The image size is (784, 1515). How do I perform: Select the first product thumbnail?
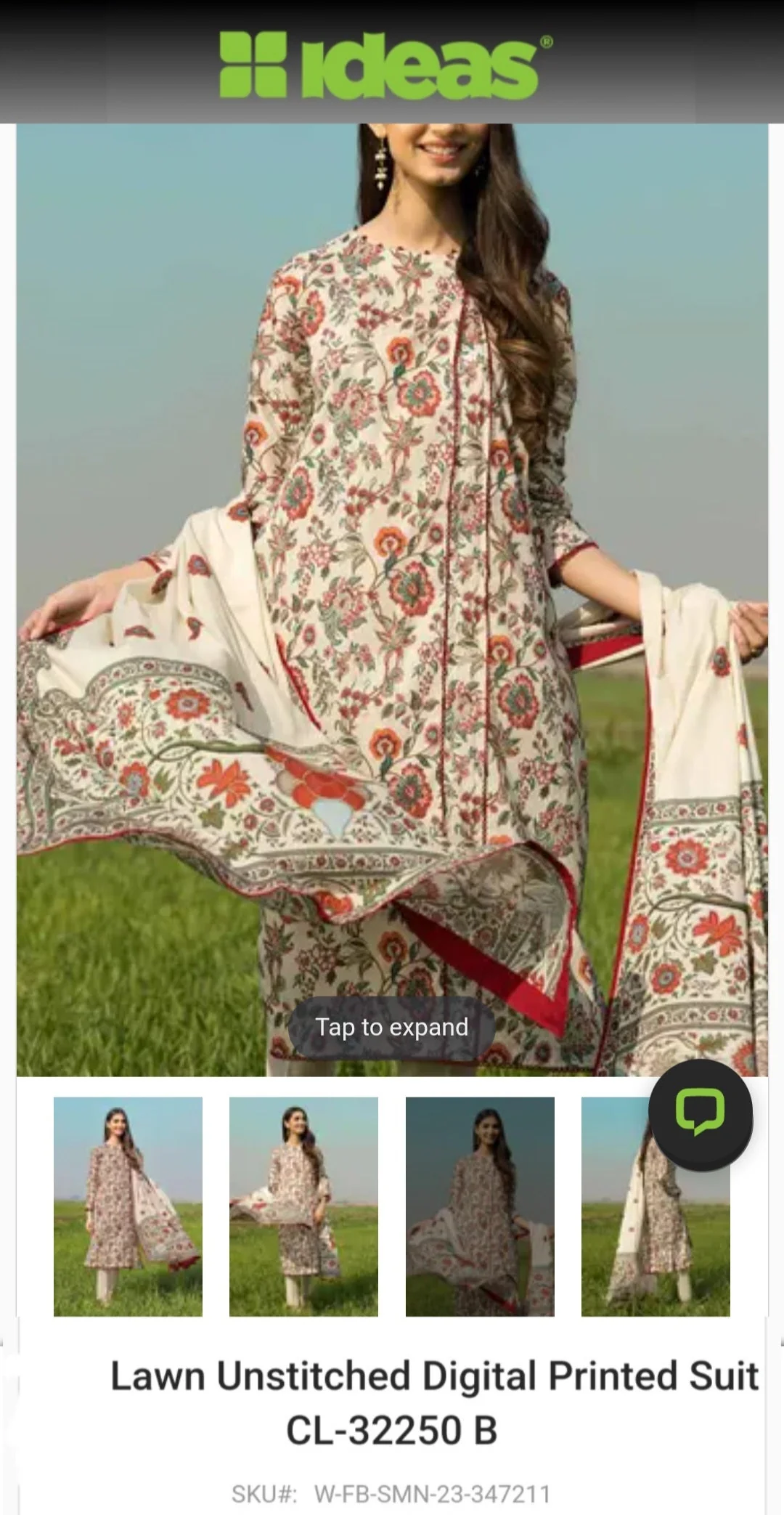pyautogui.click(x=128, y=1206)
